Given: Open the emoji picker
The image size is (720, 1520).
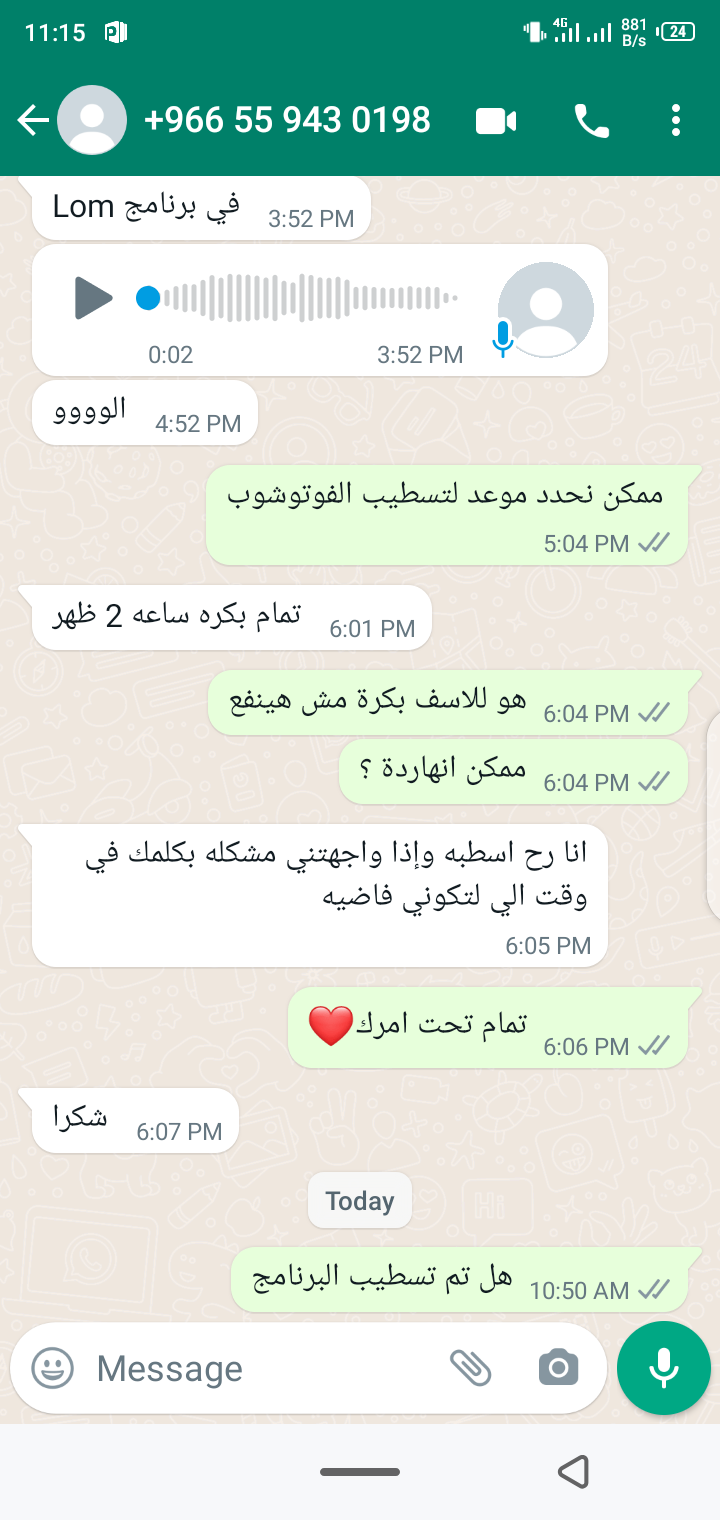Looking at the screenshot, I should (x=52, y=1367).
